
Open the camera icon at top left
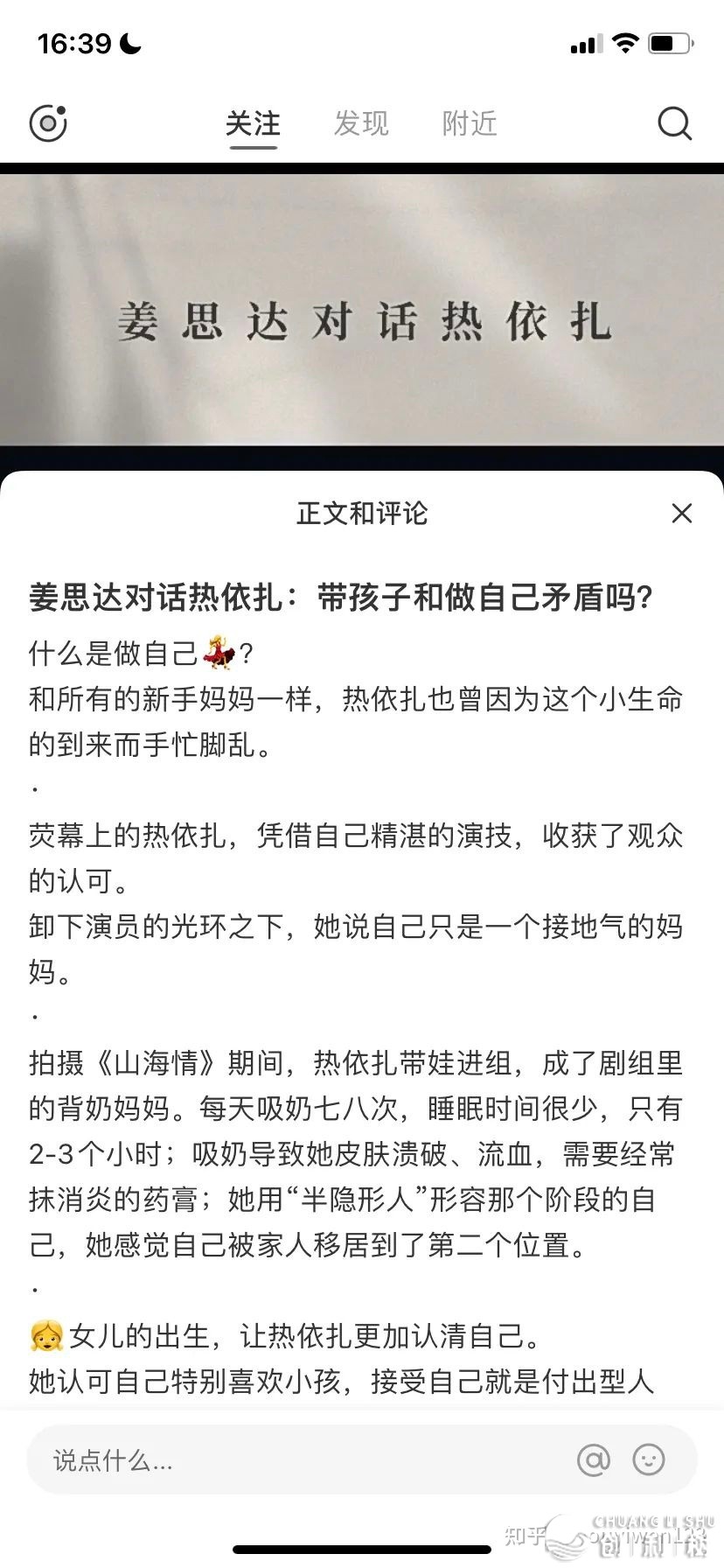[48, 123]
